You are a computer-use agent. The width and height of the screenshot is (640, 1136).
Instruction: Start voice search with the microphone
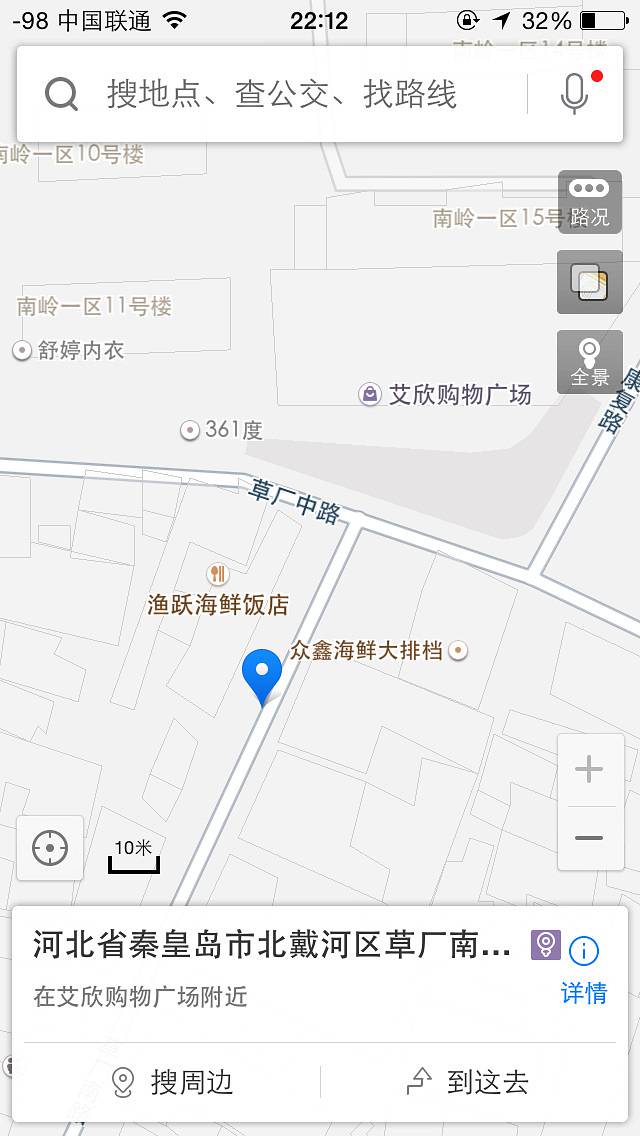pyautogui.click(x=574, y=94)
